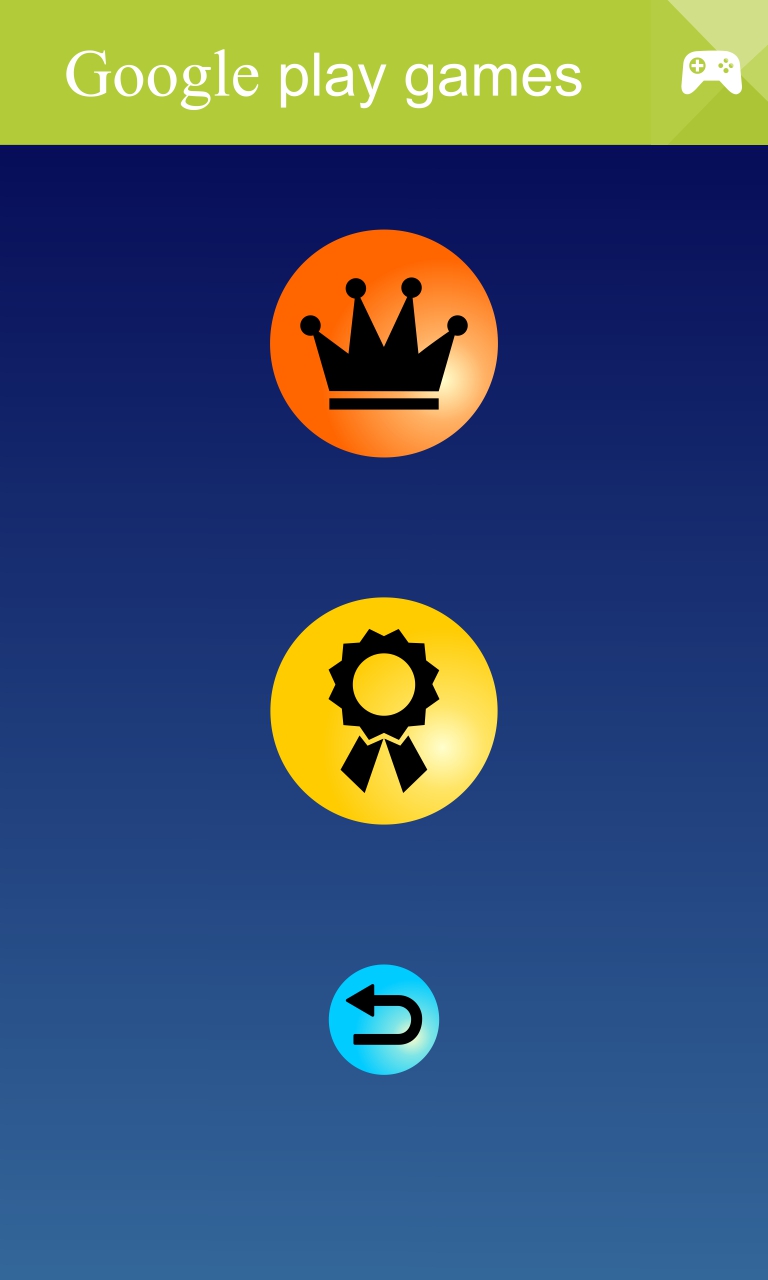This screenshot has width=768, height=1280.
Task: Go back using the blue return arrow
Action: [384, 1020]
